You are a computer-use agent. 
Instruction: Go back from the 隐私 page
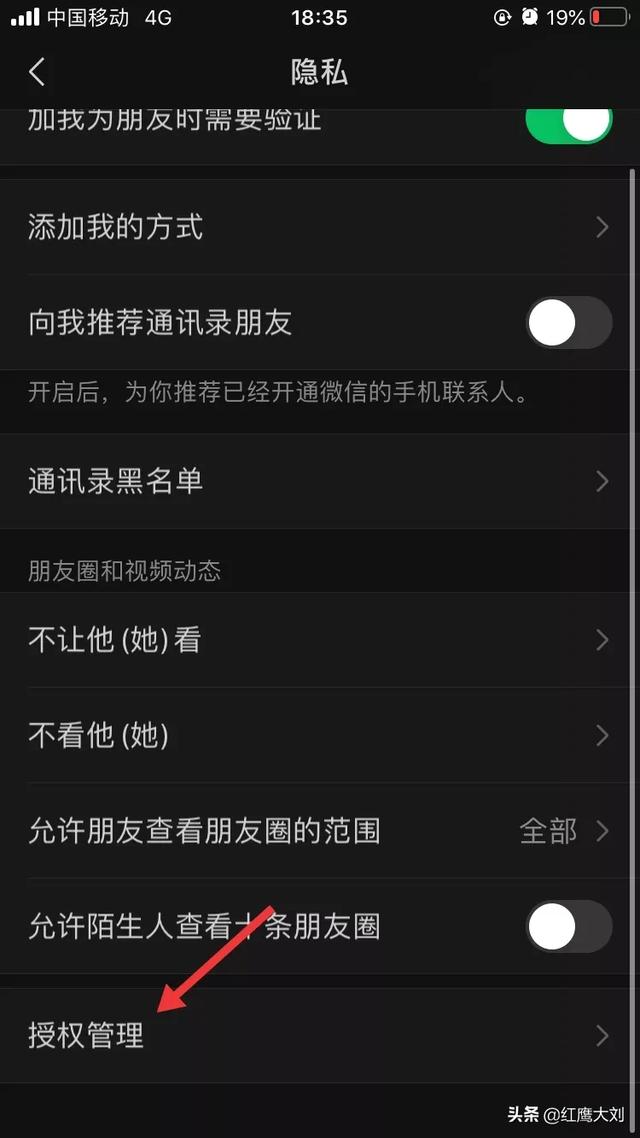[37, 73]
